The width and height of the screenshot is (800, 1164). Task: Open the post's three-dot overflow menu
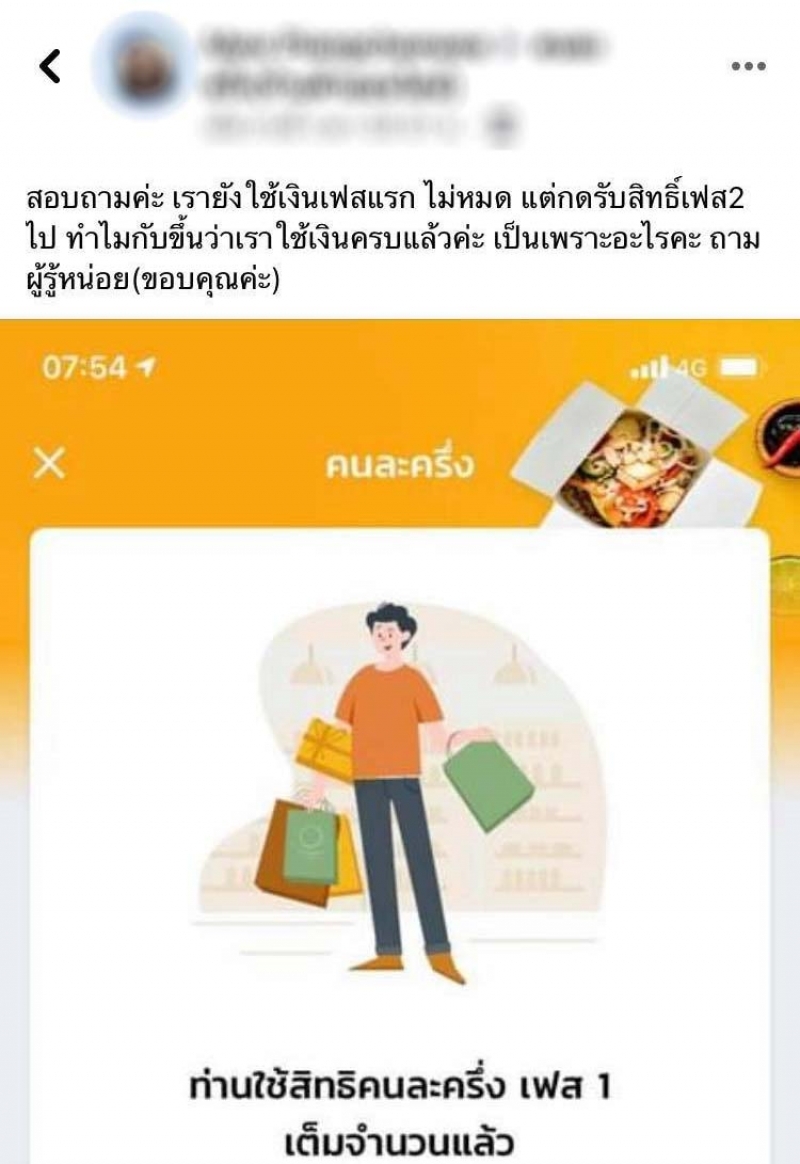click(747, 66)
